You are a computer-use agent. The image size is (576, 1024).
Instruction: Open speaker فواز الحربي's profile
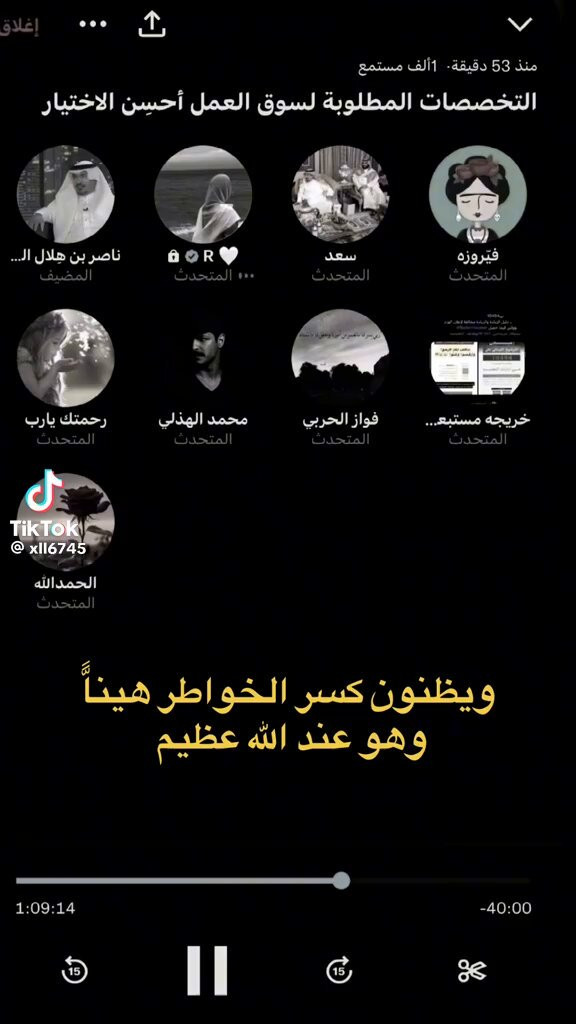click(340, 358)
